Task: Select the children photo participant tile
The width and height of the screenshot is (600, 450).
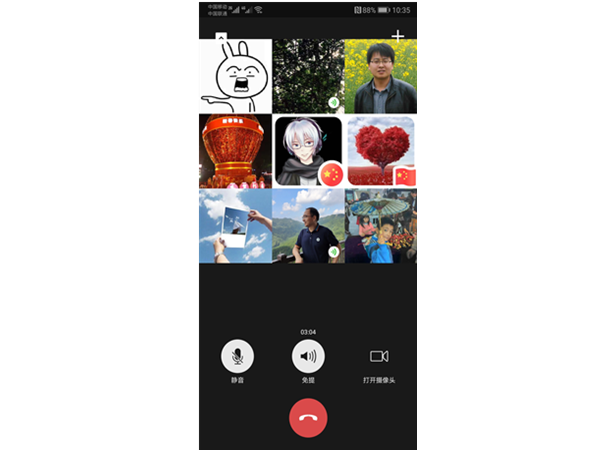Action: point(381,226)
